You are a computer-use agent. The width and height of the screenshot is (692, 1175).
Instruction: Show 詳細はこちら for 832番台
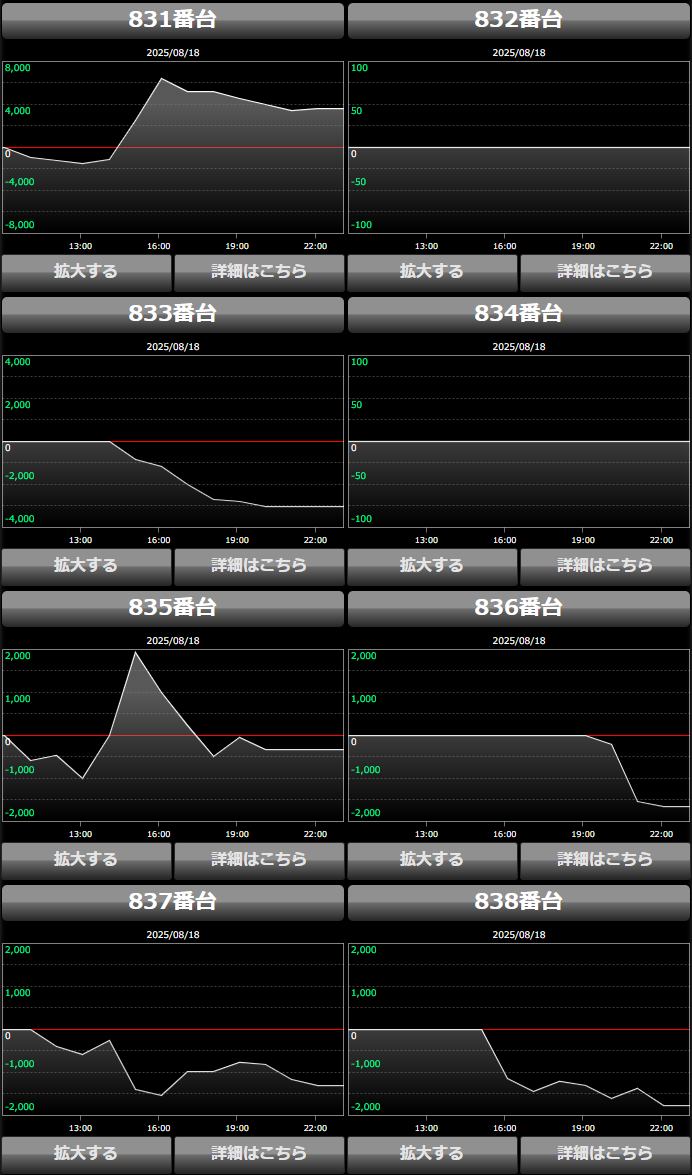(605, 272)
